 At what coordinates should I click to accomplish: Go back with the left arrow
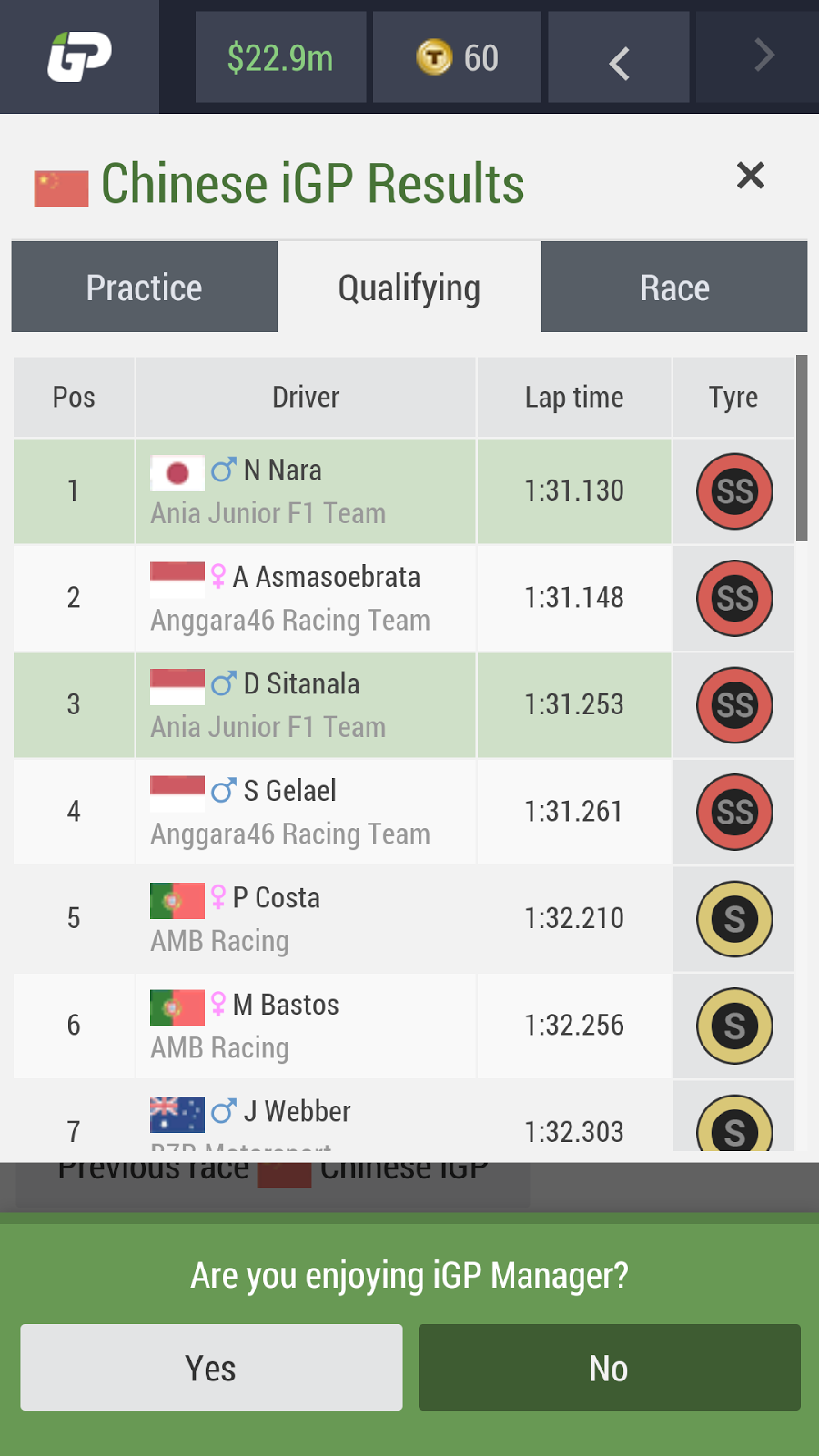pyautogui.click(x=619, y=62)
